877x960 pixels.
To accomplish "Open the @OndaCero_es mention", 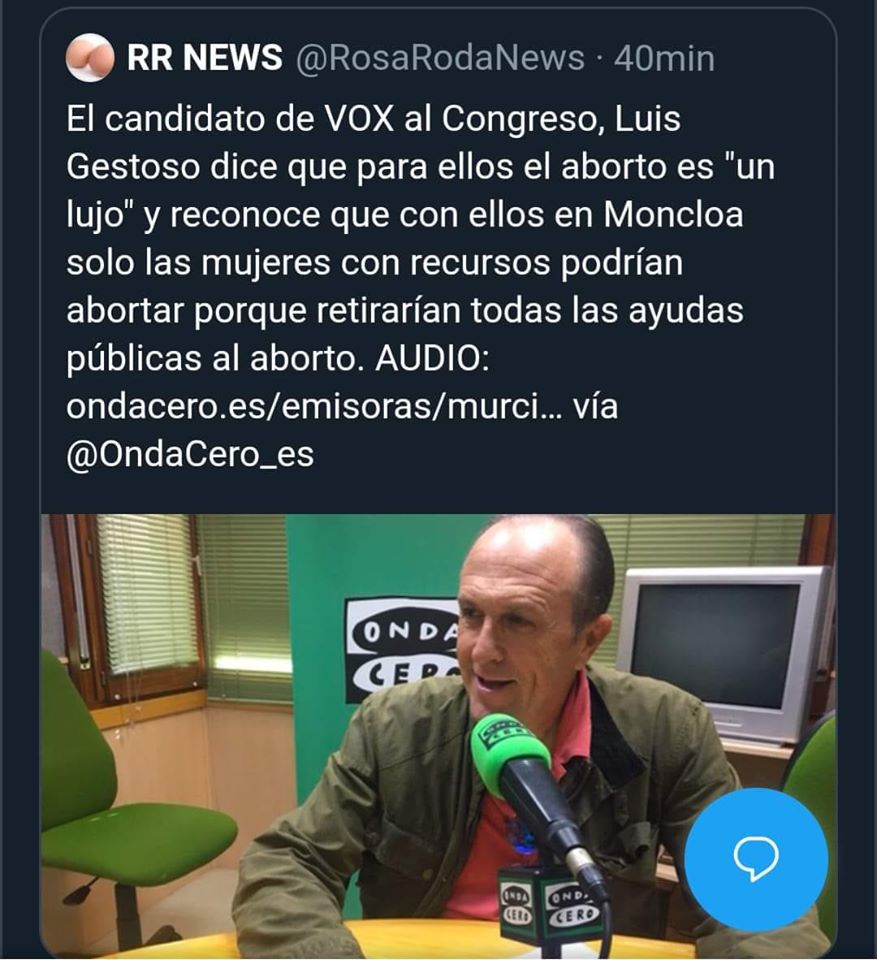I will (189, 455).
